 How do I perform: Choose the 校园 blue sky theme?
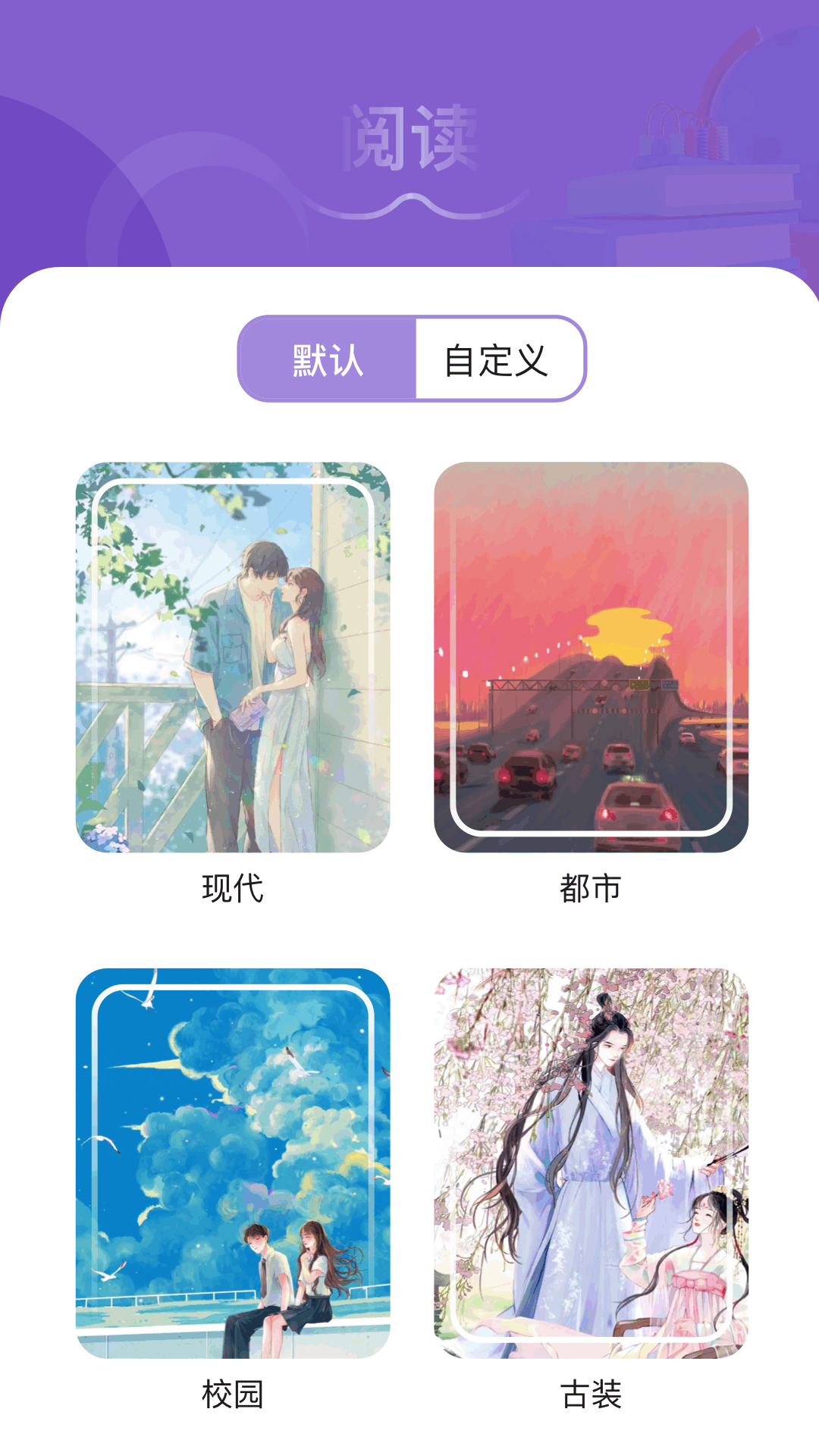coord(231,1160)
